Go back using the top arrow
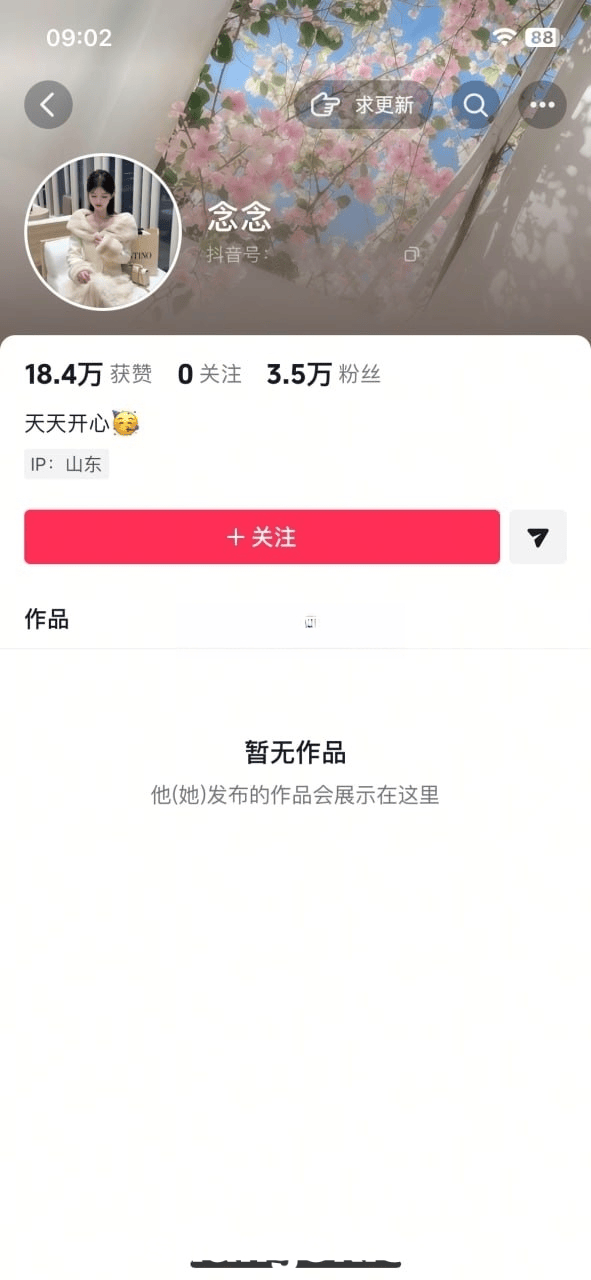Image resolution: width=591 pixels, height=1280 pixels. (x=48, y=104)
